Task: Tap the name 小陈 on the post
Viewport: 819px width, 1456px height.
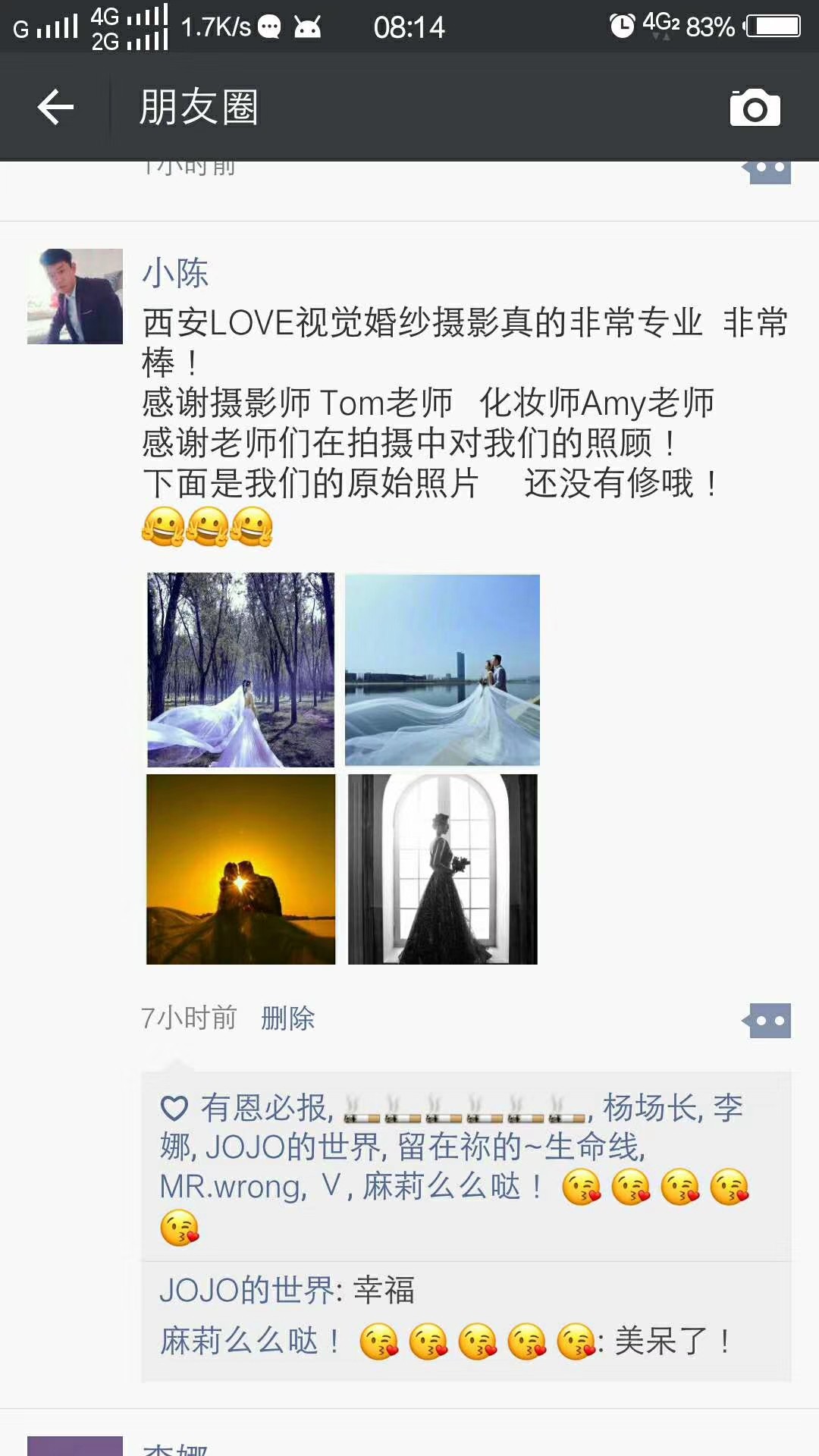Action: [x=175, y=273]
